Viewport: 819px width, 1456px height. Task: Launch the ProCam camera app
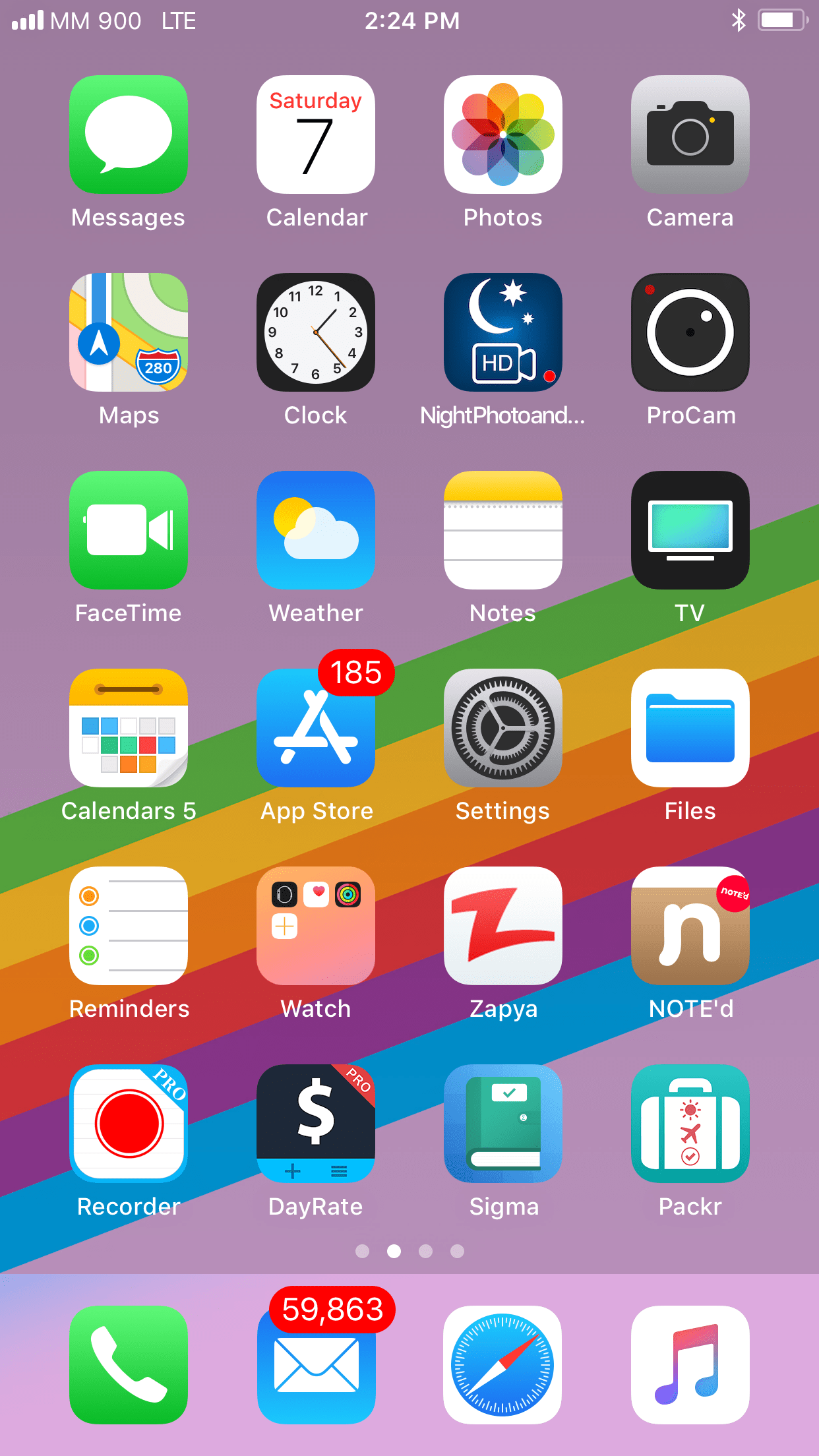(690, 332)
